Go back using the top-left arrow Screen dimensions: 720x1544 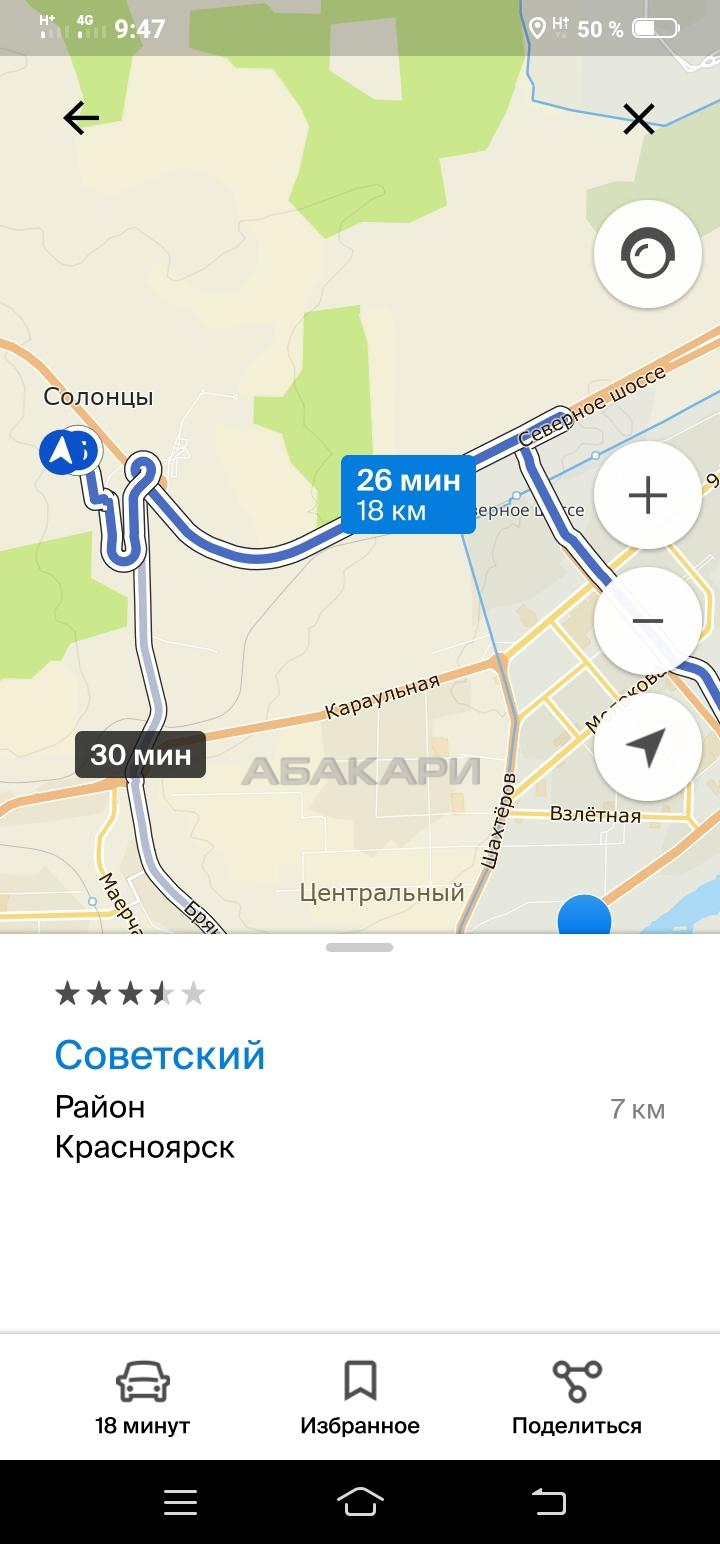(x=81, y=119)
